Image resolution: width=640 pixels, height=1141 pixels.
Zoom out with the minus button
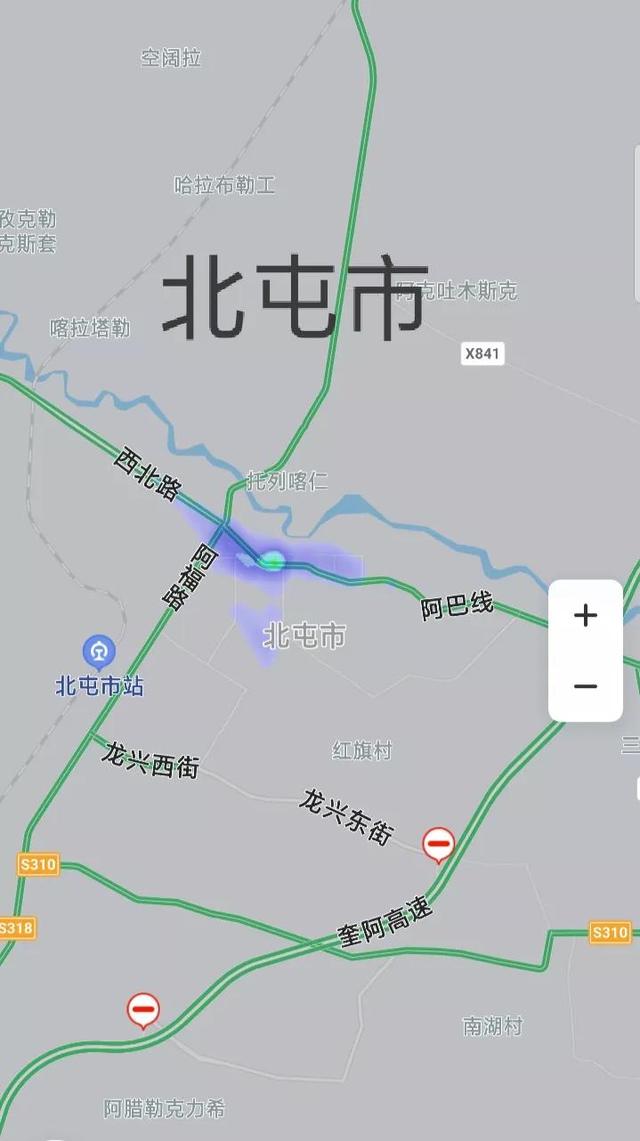tap(585, 686)
